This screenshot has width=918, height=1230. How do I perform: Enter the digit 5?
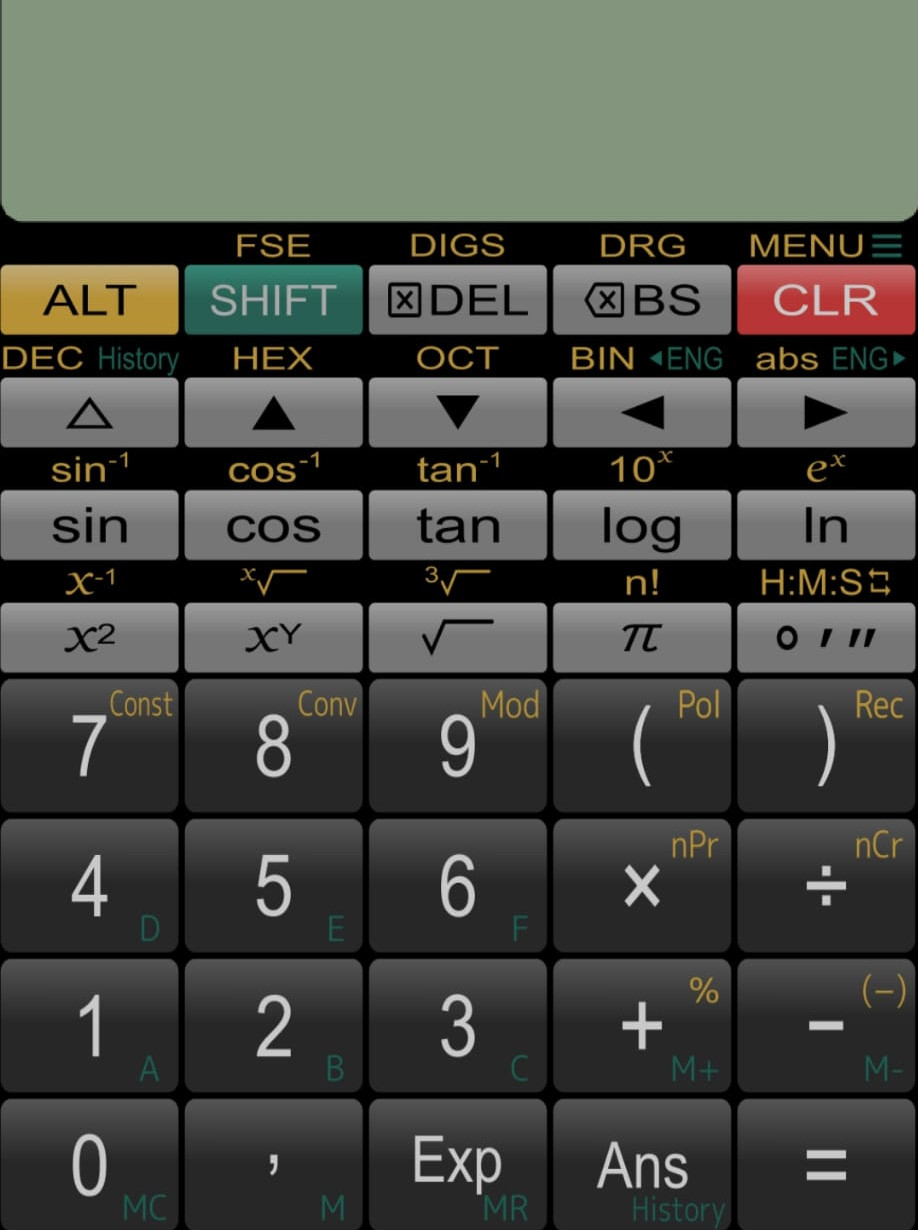click(273, 886)
